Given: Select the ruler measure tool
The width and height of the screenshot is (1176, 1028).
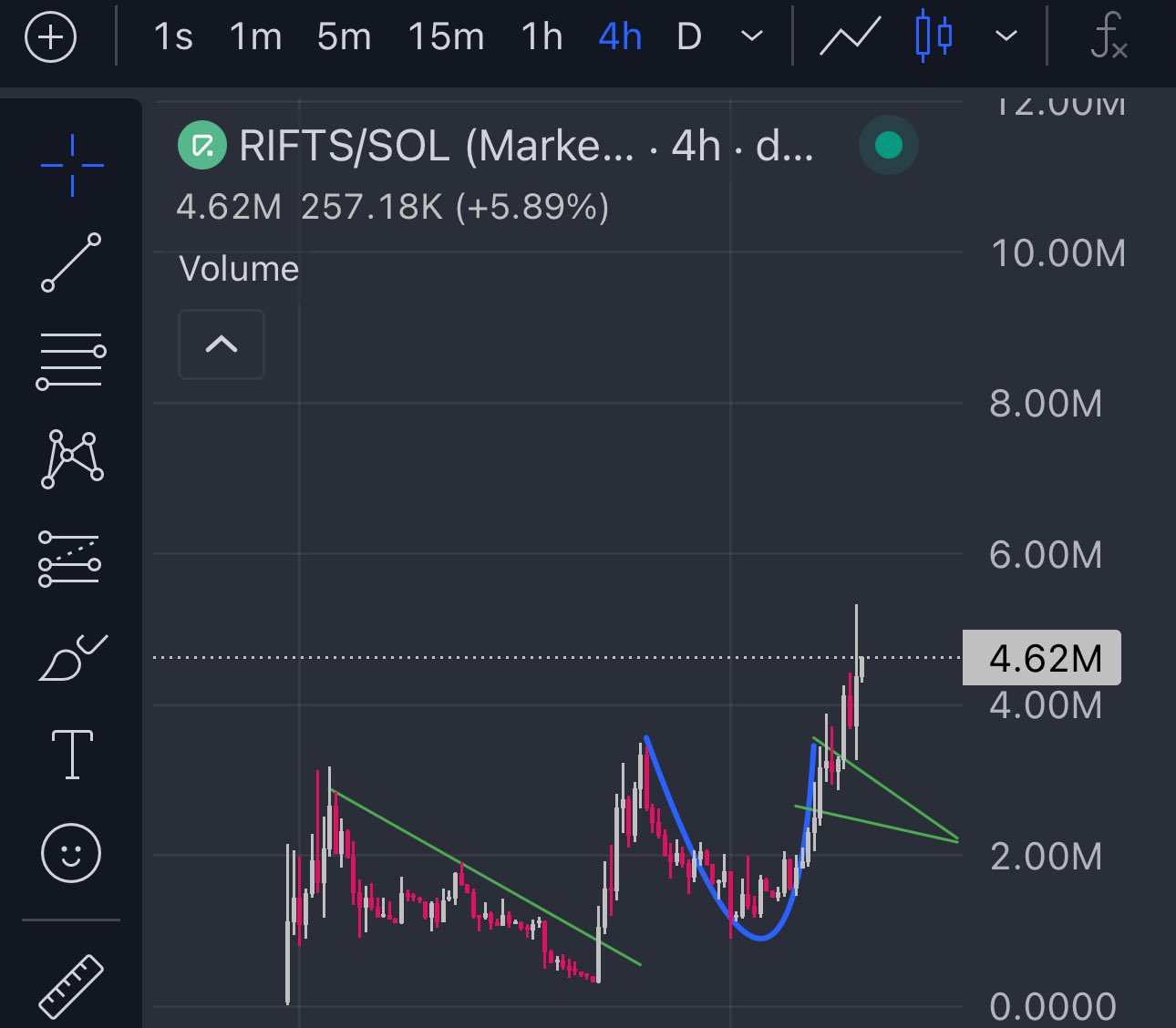Looking at the screenshot, I should [71, 986].
